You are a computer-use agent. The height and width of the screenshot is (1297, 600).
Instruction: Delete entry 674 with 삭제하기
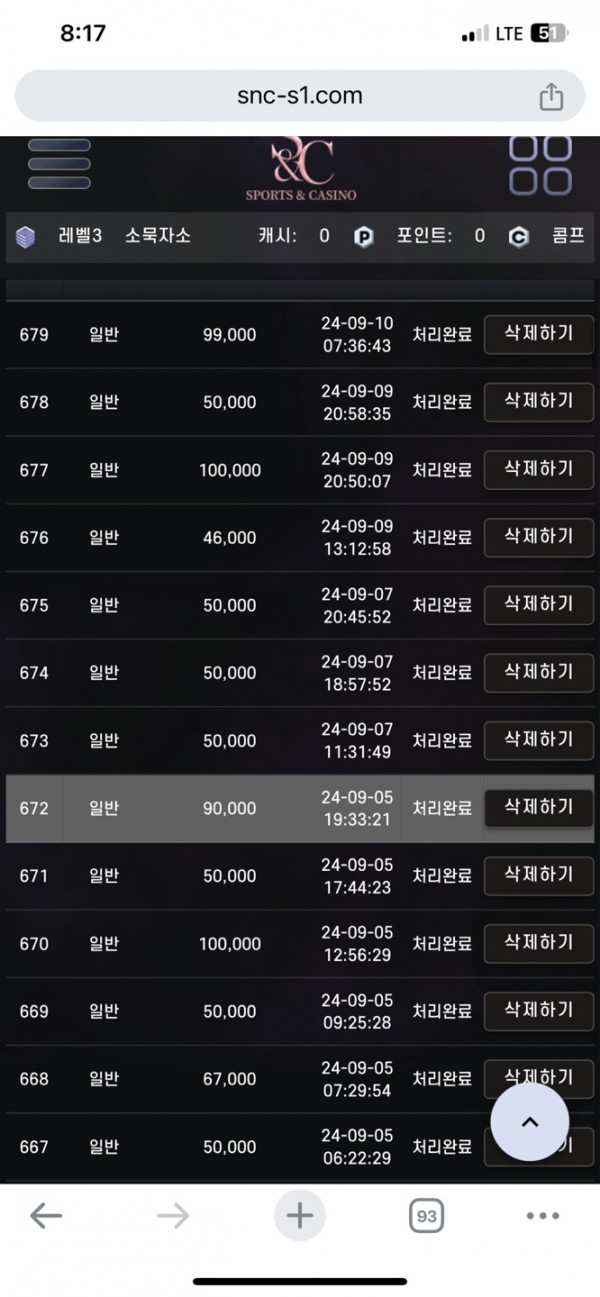click(539, 672)
